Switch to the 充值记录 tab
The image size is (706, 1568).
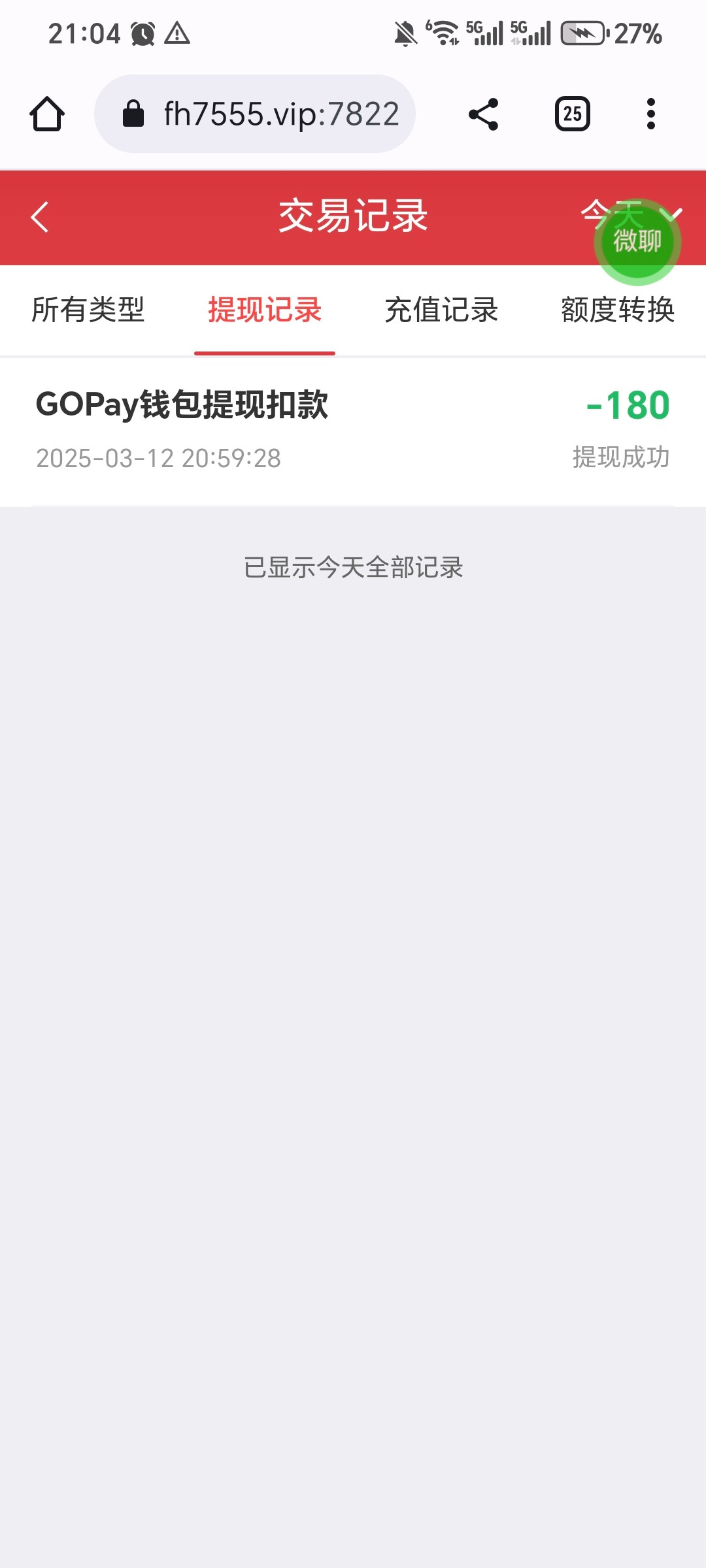(441, 310)
